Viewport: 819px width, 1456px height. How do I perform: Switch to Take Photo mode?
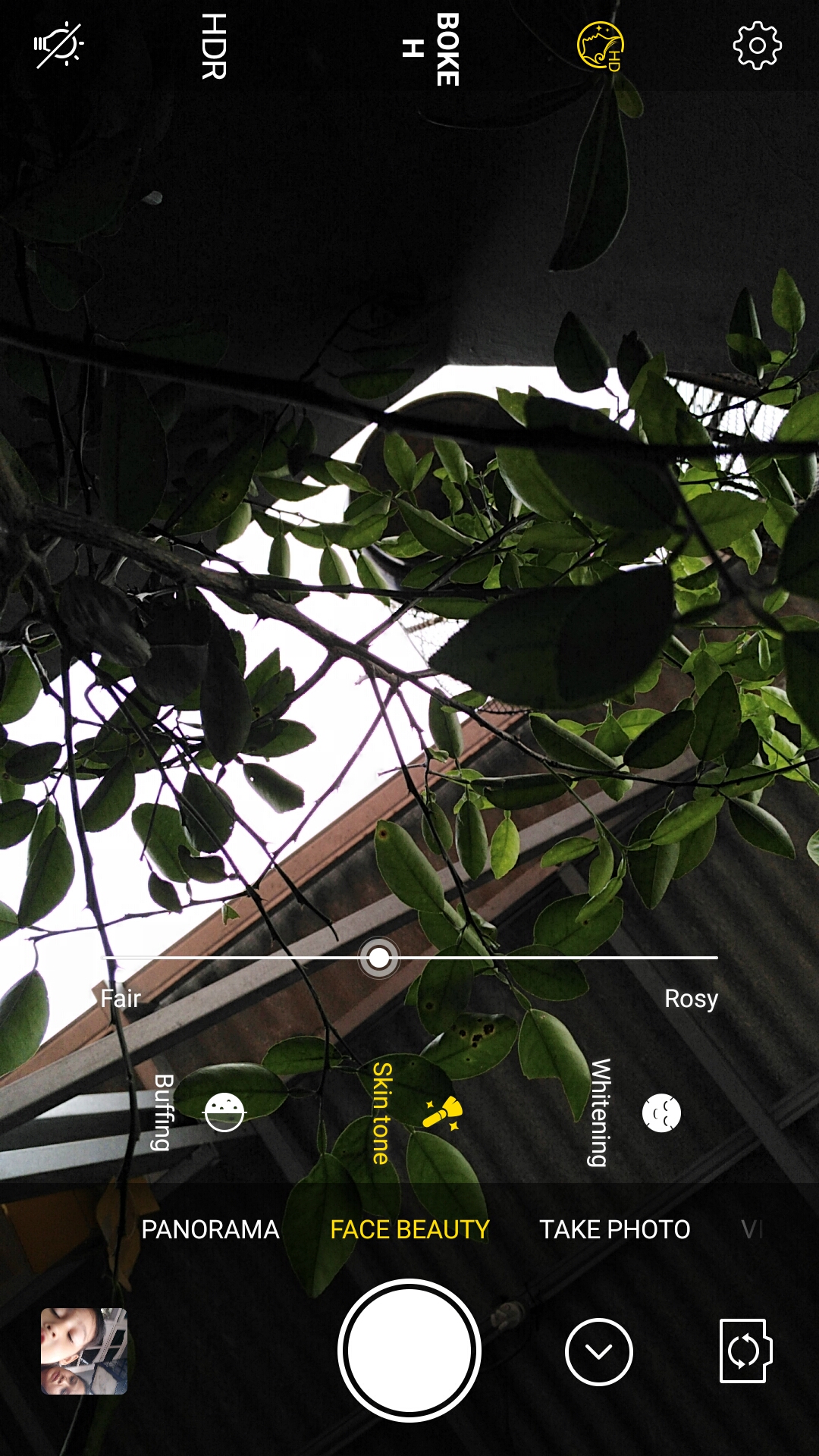[614, 1229]
